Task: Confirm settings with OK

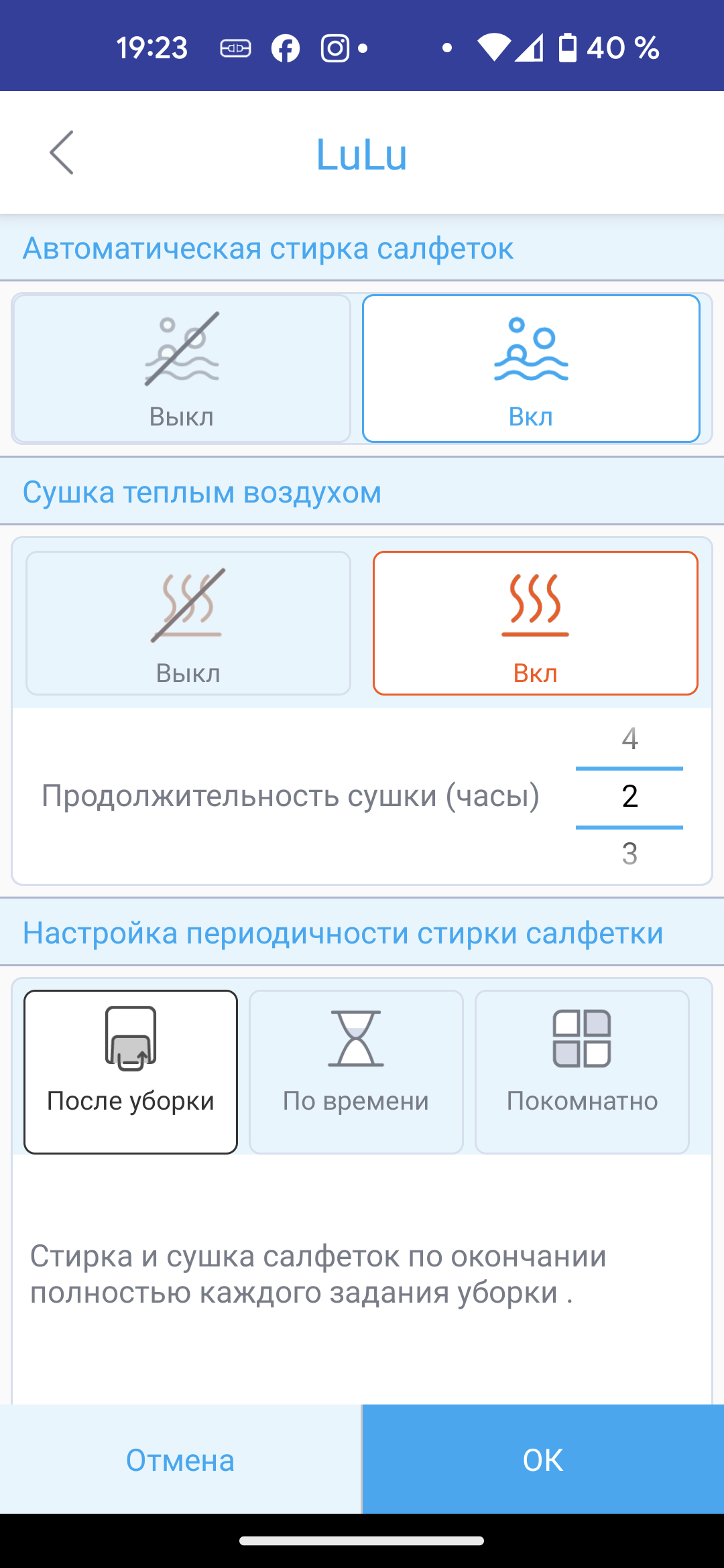Action: (543, 1459)
